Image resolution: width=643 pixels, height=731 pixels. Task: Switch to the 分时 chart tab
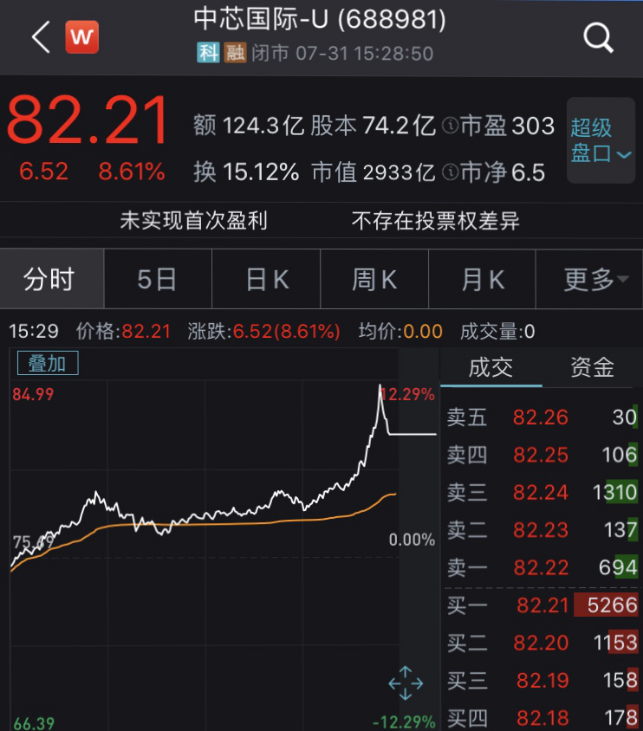tap(49, 279)
